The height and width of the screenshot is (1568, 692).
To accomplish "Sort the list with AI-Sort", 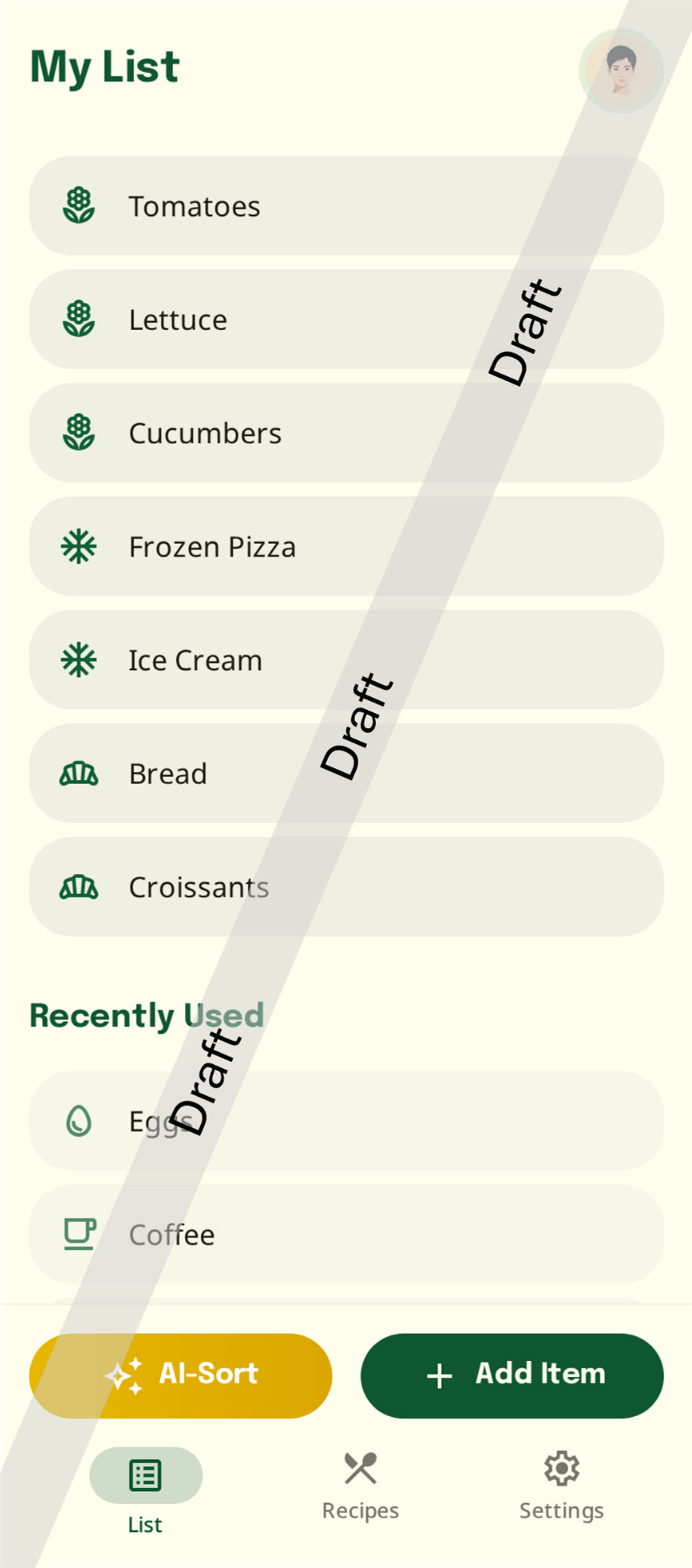I will coord(181,1375).
